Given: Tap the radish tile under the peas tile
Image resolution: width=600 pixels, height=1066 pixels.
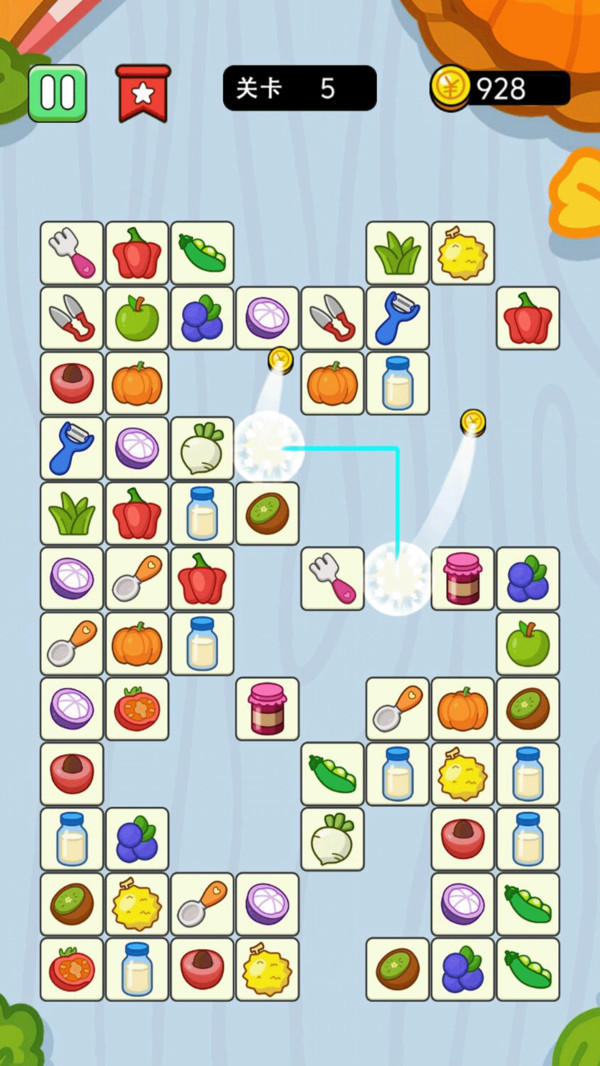Looking at the screenshot, I should click(332, 838).
